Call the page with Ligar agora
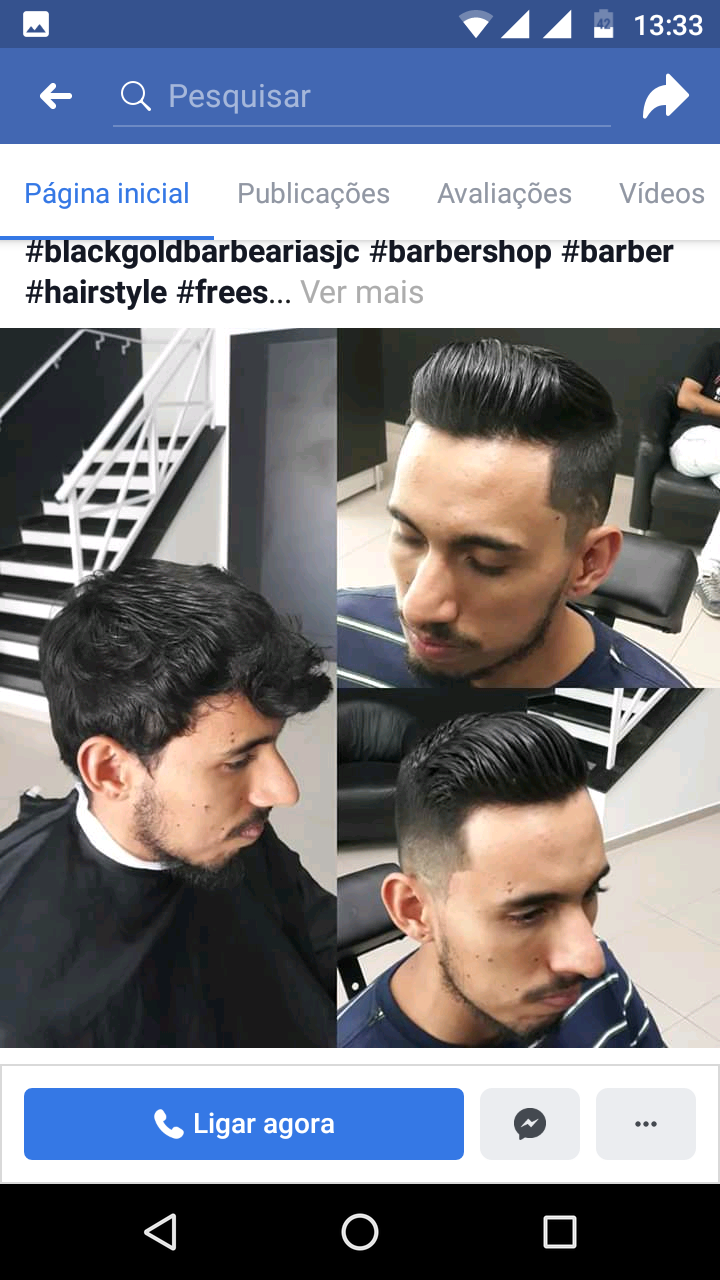Viewport: 720px width, 1280px height. [244, 1124]
